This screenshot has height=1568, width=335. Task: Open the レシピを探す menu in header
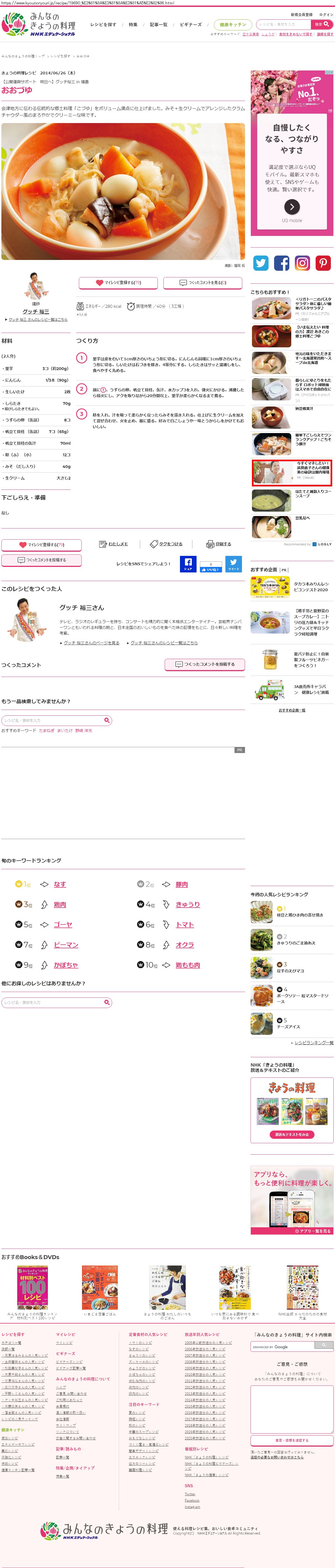click(x=103, y=25)
